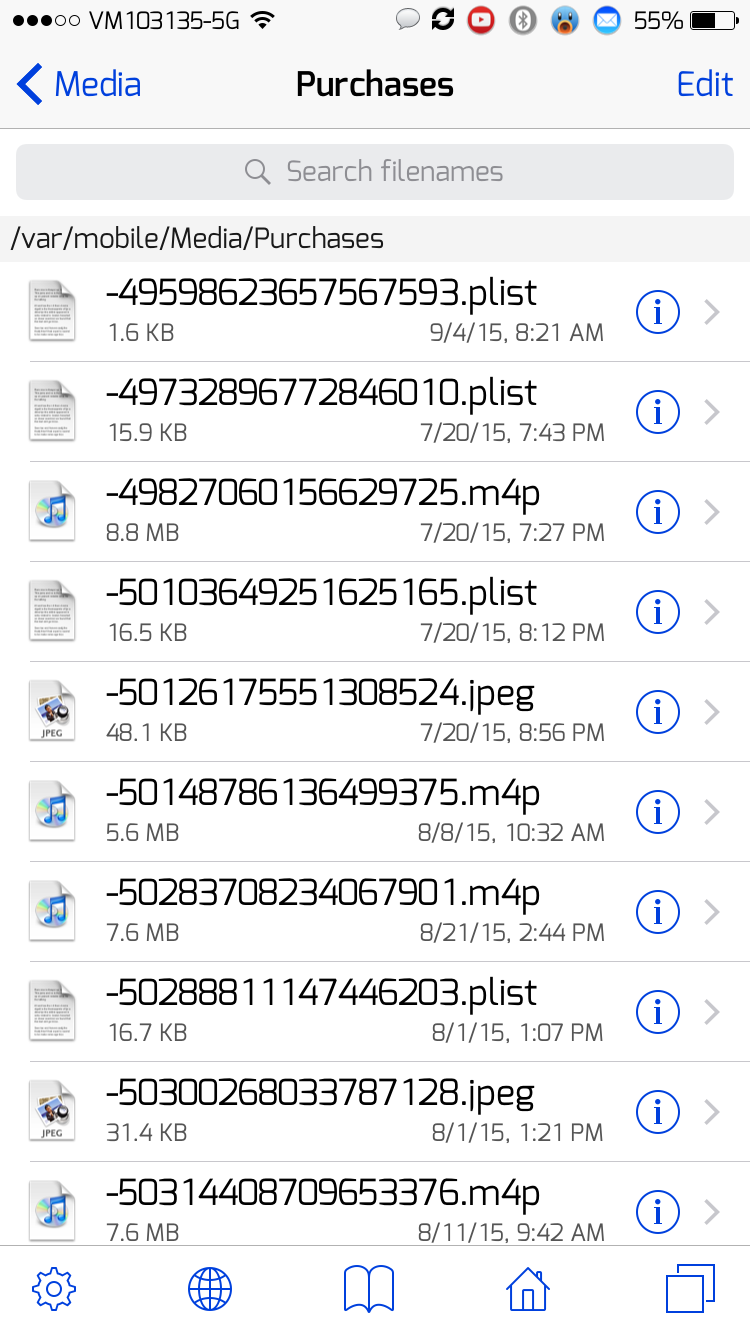
Task: Show info for -50148786136499375.m4p
Action: tap(658, 812)
